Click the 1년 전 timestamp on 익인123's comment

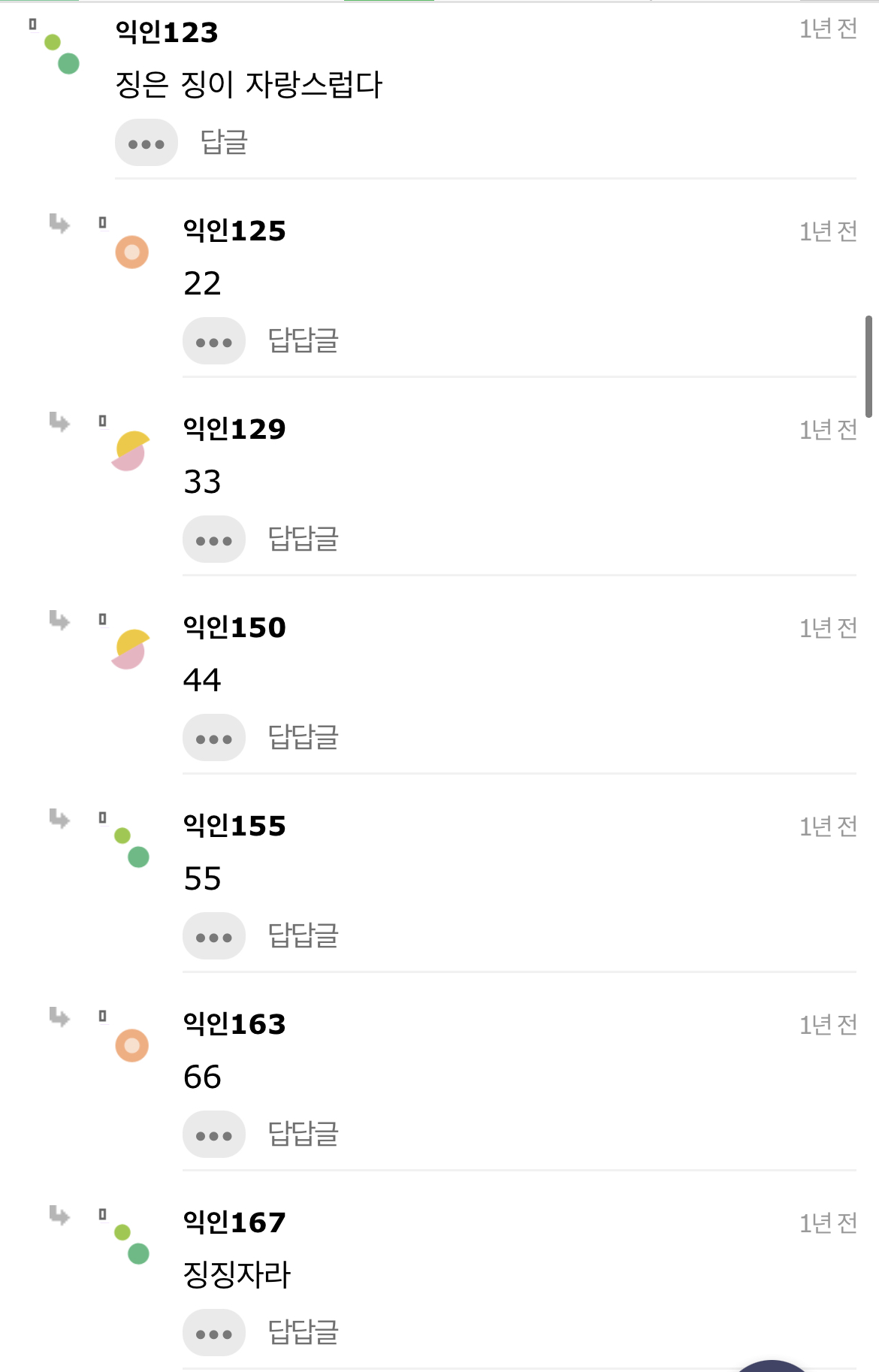pos(827,29)
